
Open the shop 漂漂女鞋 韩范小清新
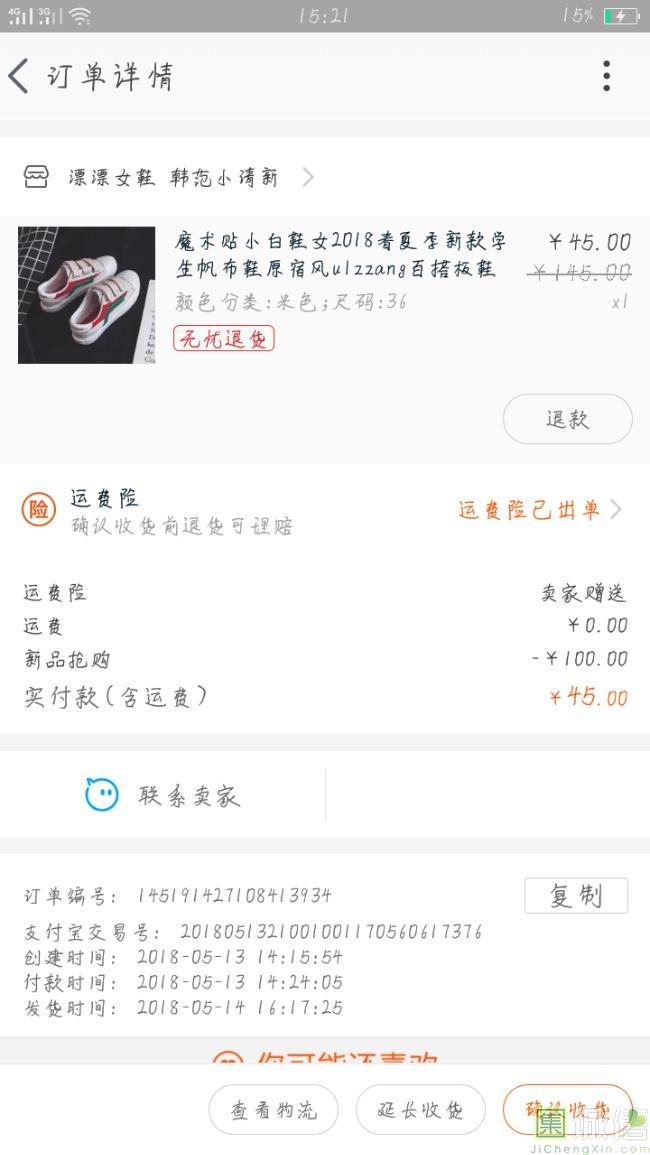(x=172, y=178)
